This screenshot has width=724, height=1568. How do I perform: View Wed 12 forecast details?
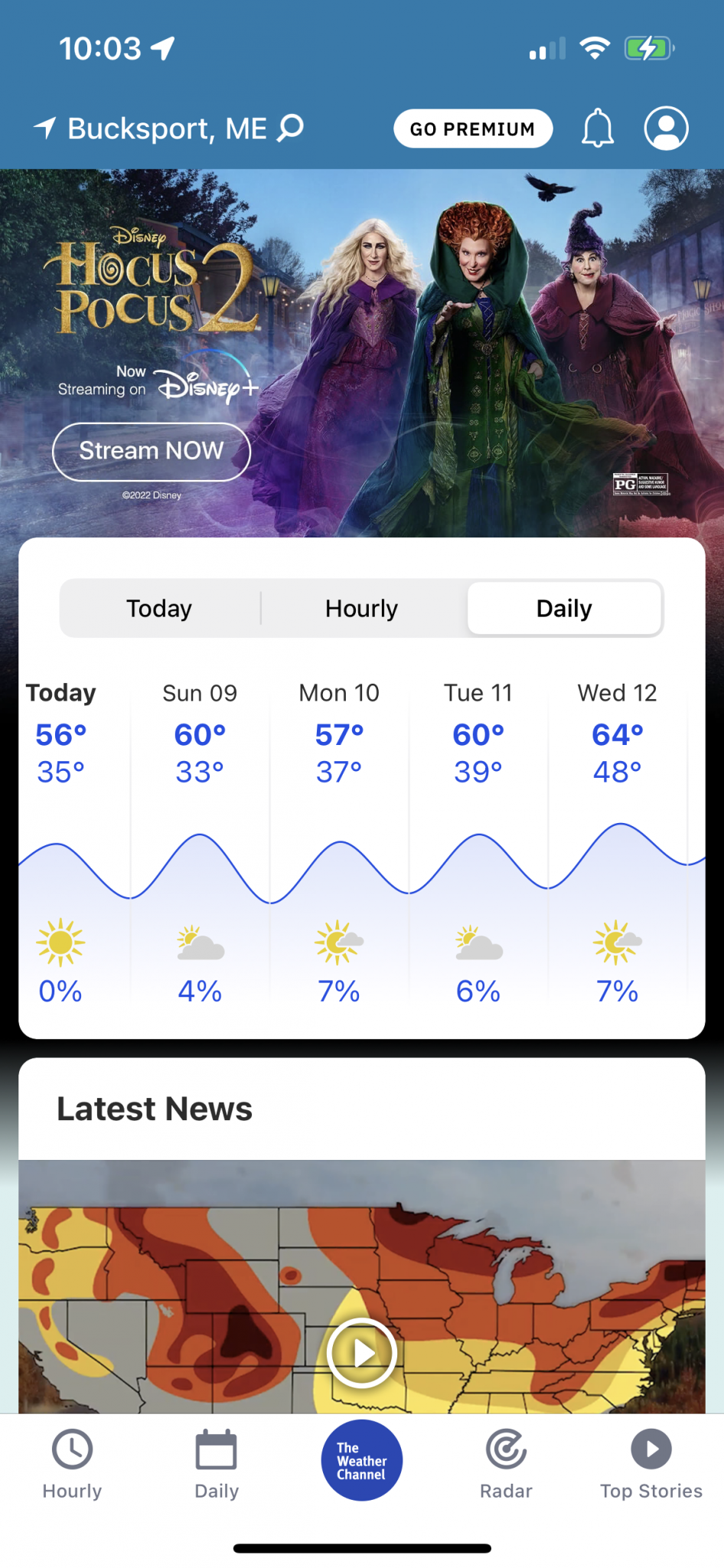tap(618, 842)
